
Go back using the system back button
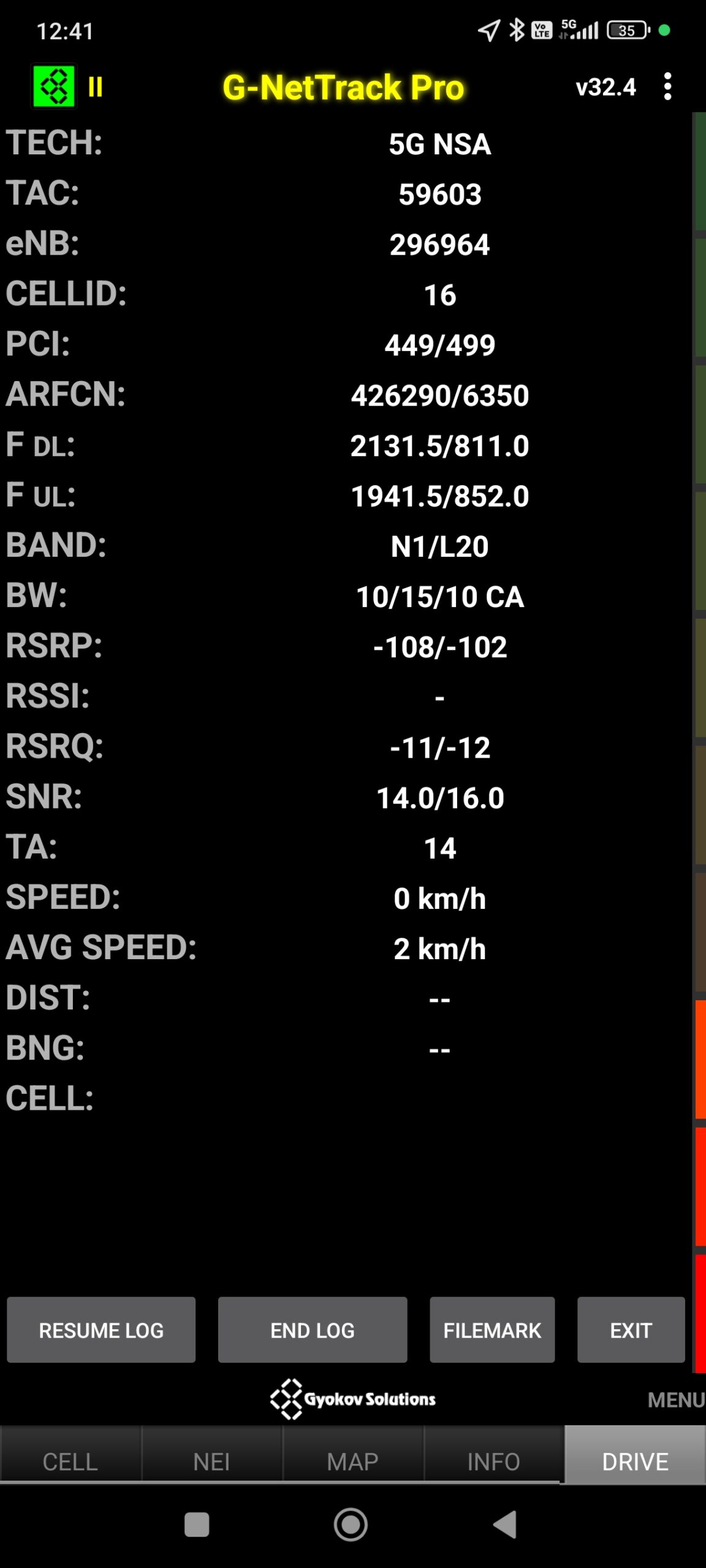(x=506, y=1525)
